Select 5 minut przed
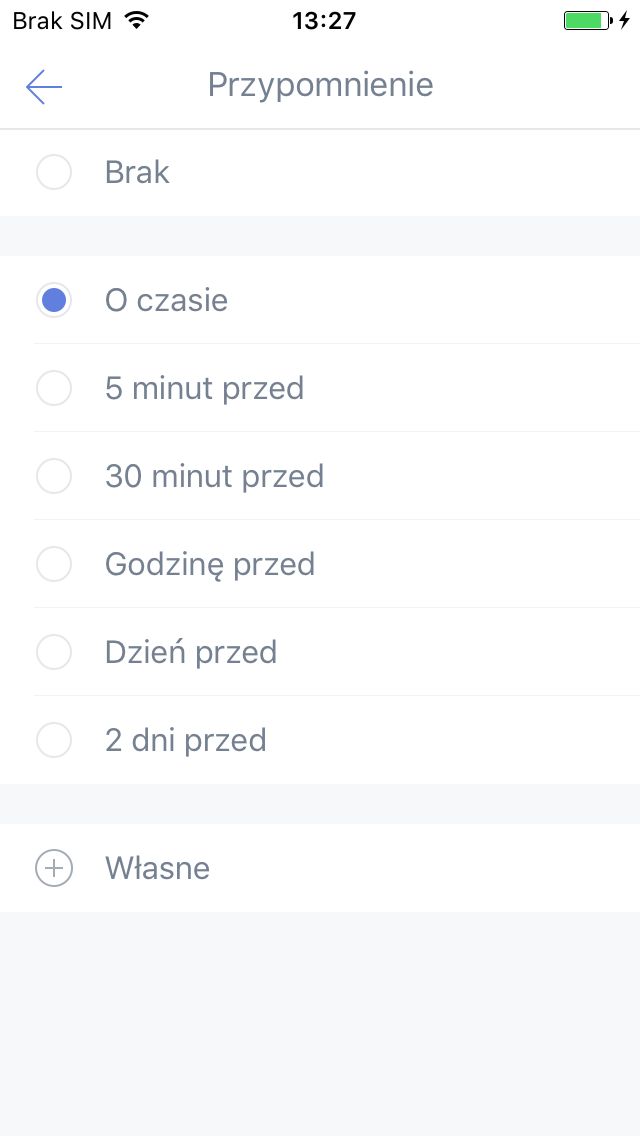The image size is (640, 1136). [x=320, y=388]
